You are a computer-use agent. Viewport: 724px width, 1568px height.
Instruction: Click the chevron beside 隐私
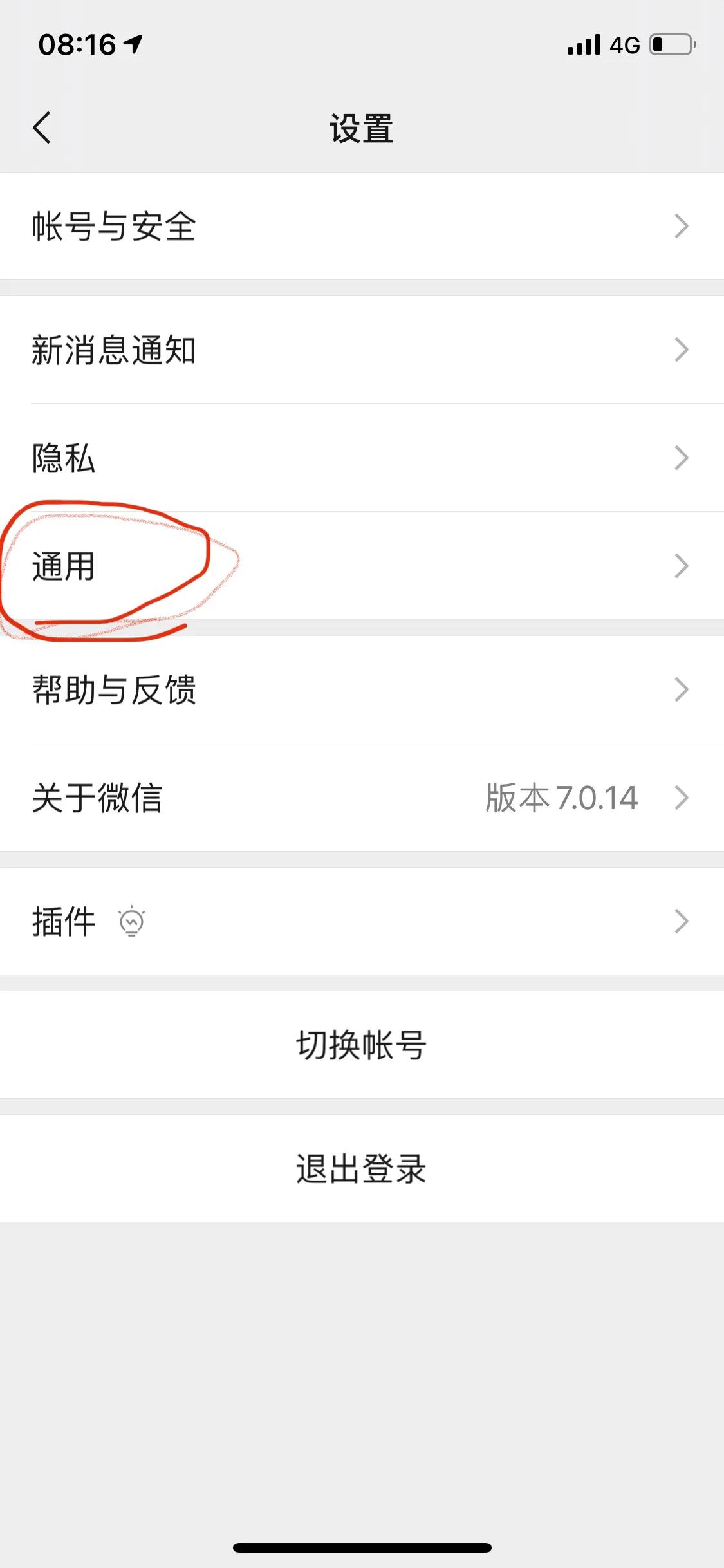(682, 458)
